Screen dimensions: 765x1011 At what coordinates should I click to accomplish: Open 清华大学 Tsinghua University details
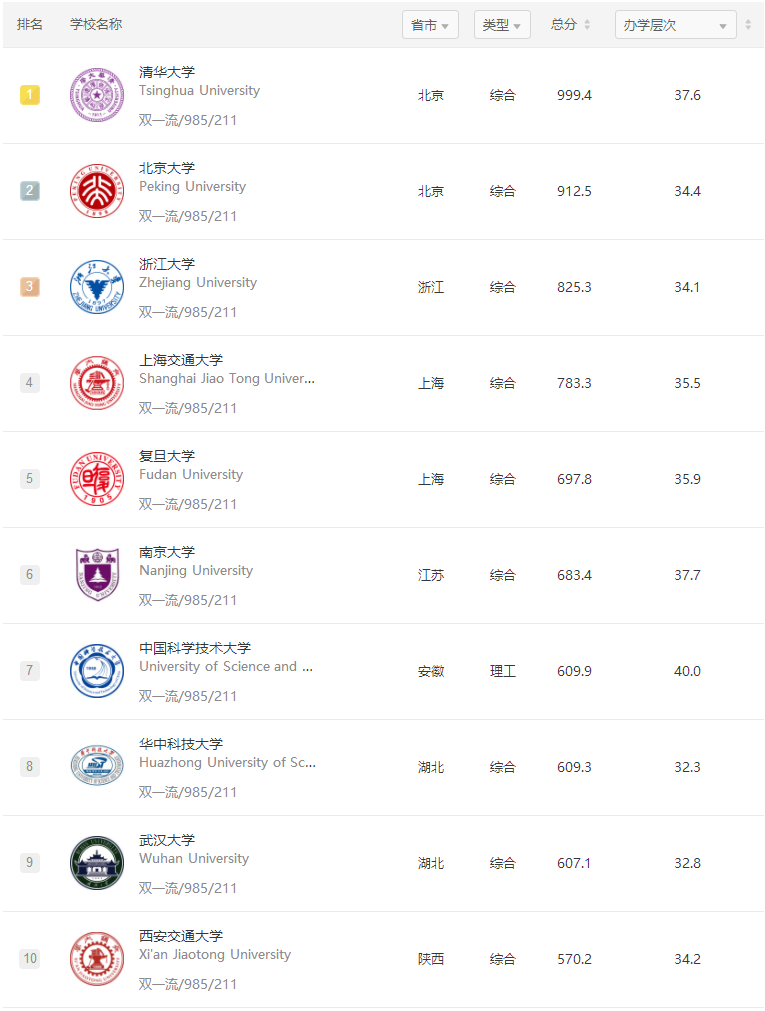coord(167,72)
